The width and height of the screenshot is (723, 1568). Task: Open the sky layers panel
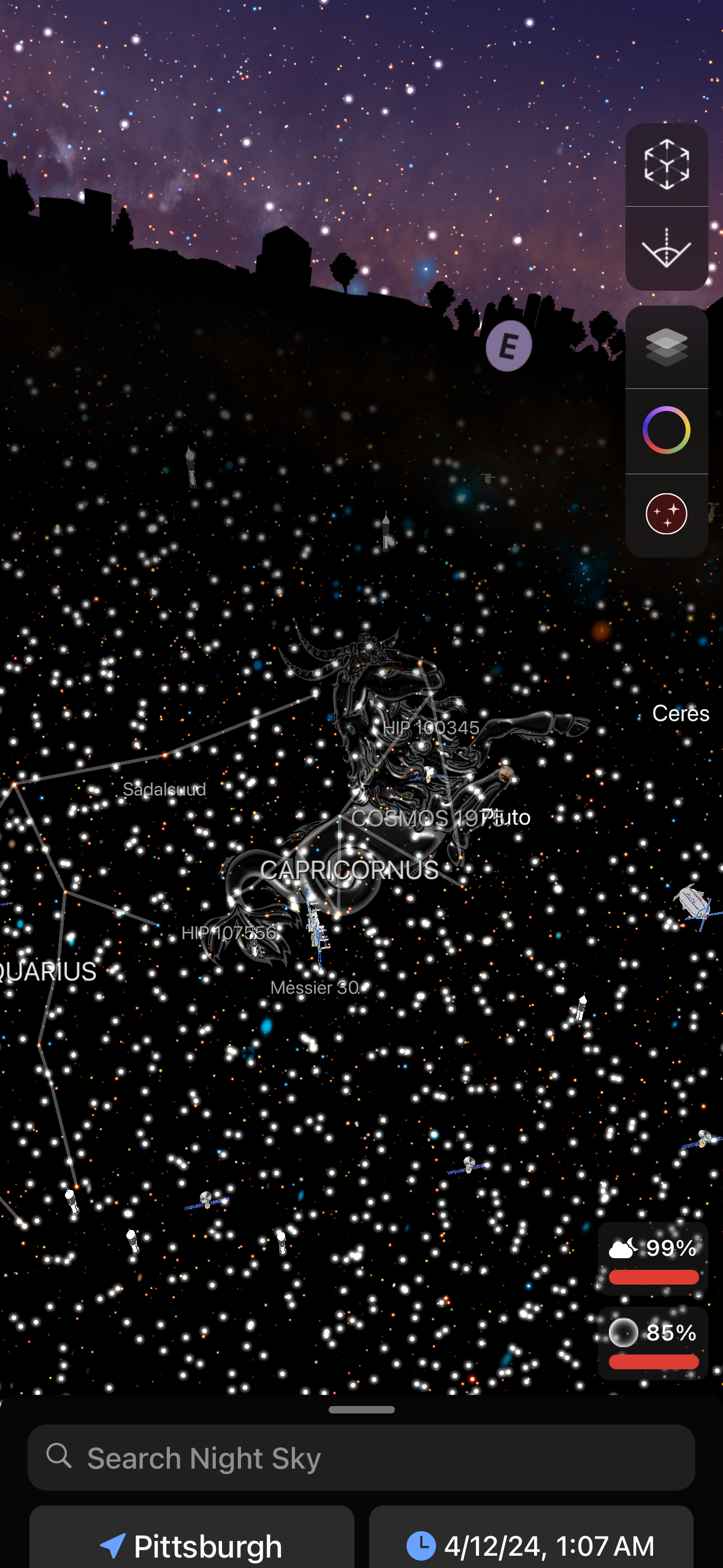[666, 347]
